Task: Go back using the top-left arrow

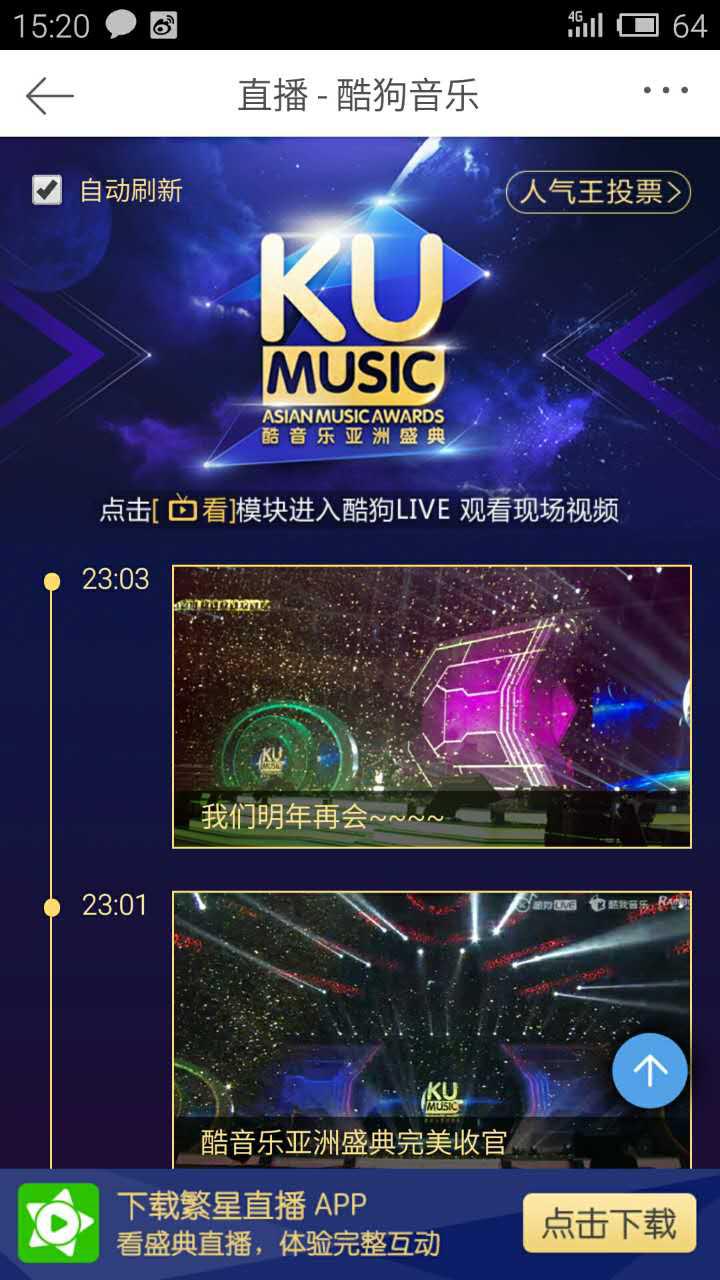Action: (x=49, y=95)
